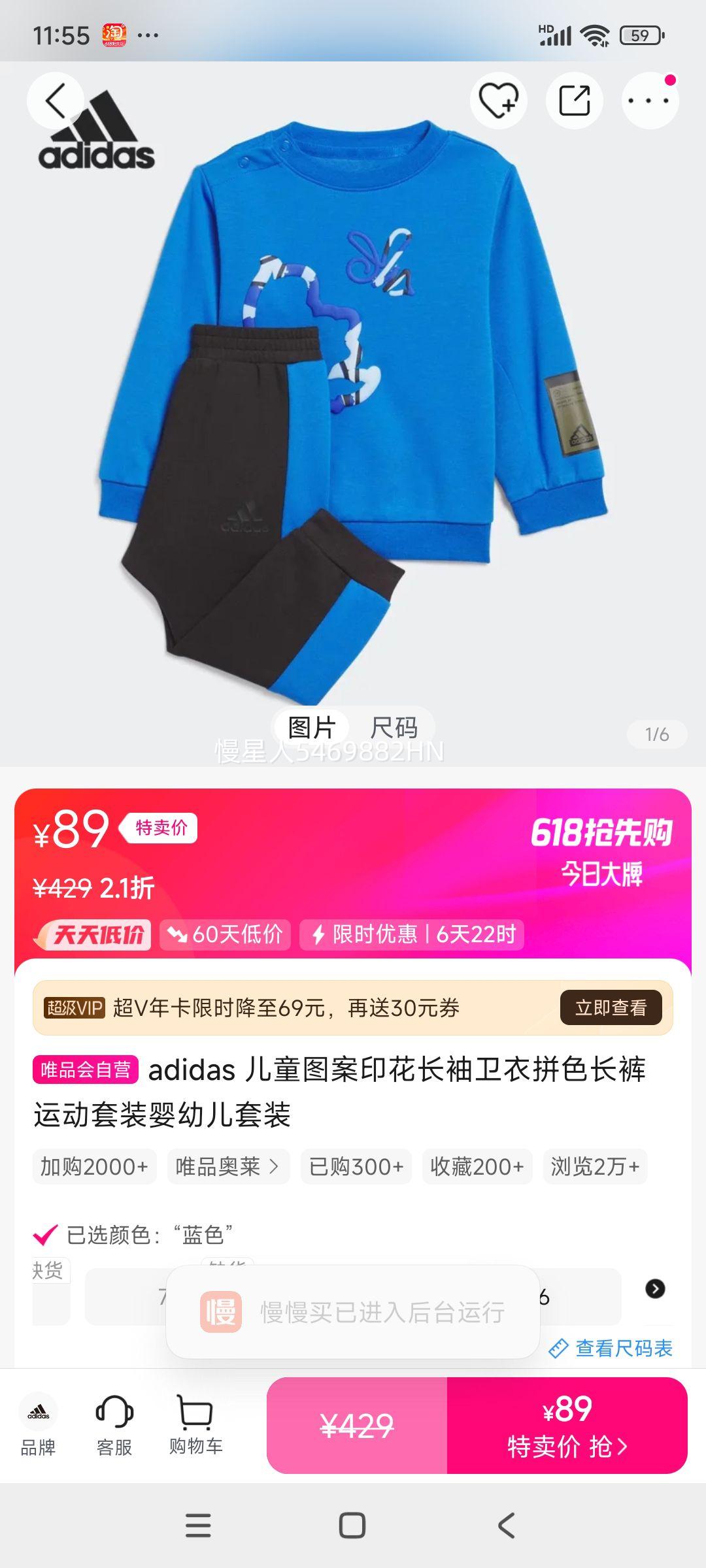Open the adidas 品牌 page

tap(38, 1426)
